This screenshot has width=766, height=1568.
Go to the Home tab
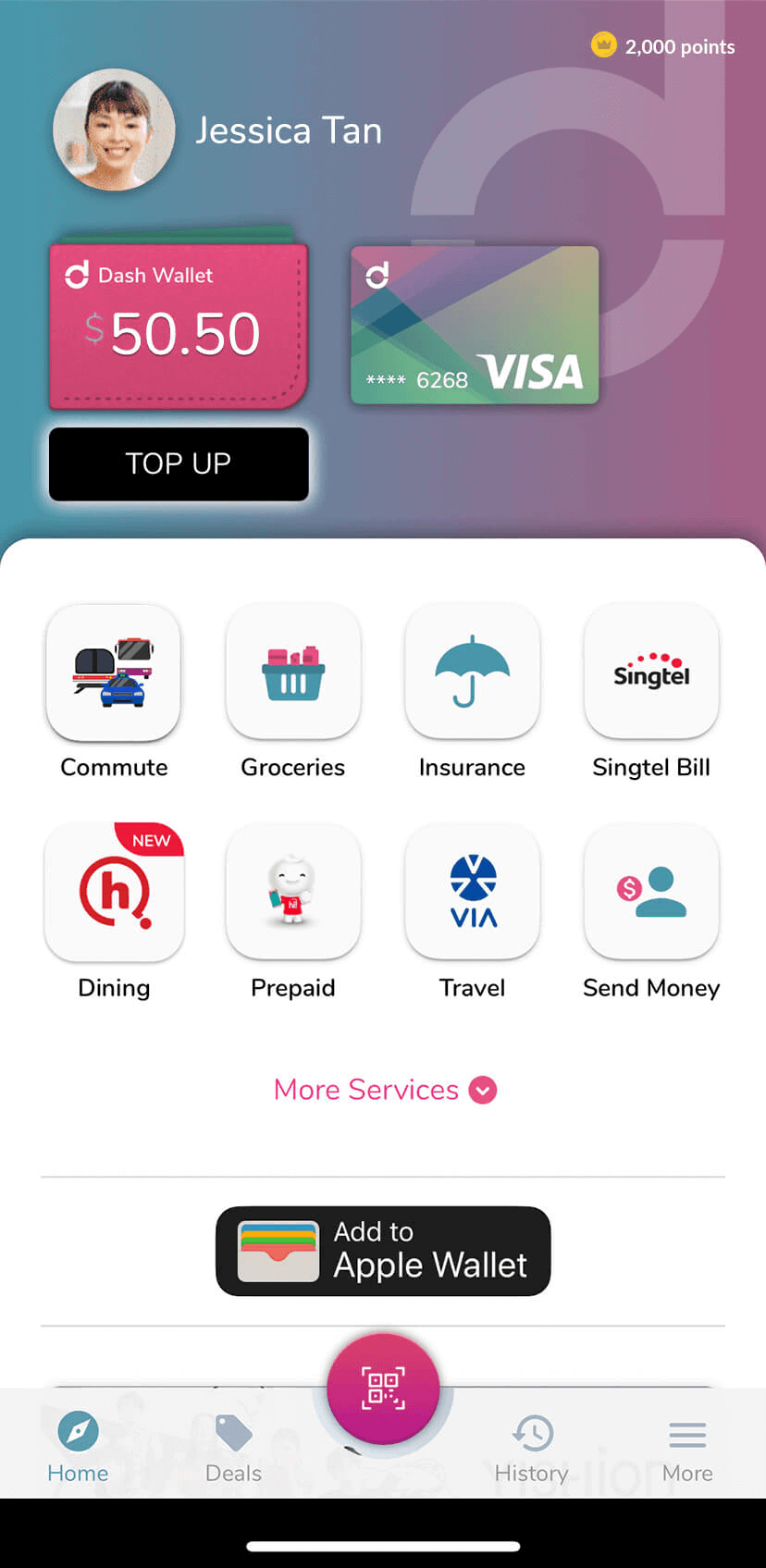pos(78,1449)
